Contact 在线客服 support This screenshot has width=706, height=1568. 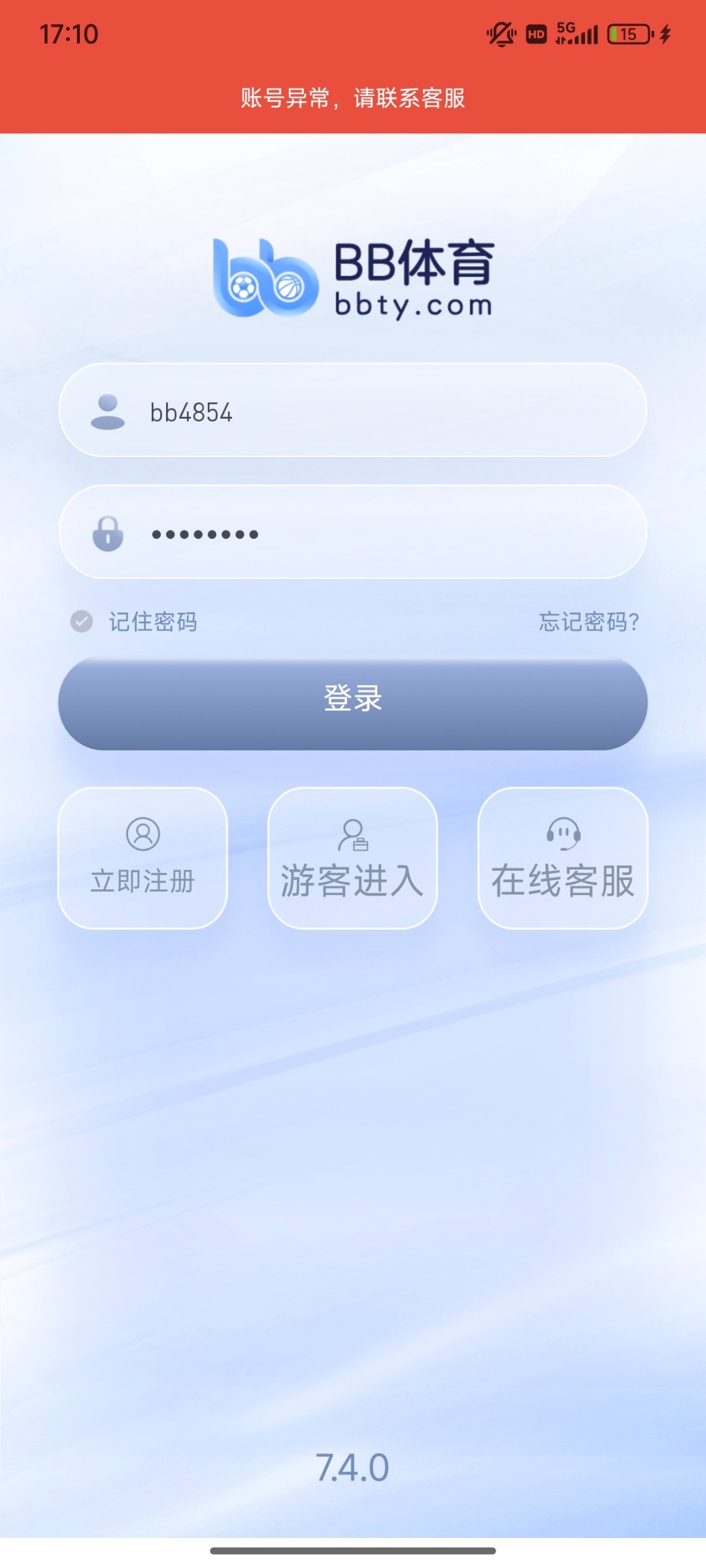[562, 857]
